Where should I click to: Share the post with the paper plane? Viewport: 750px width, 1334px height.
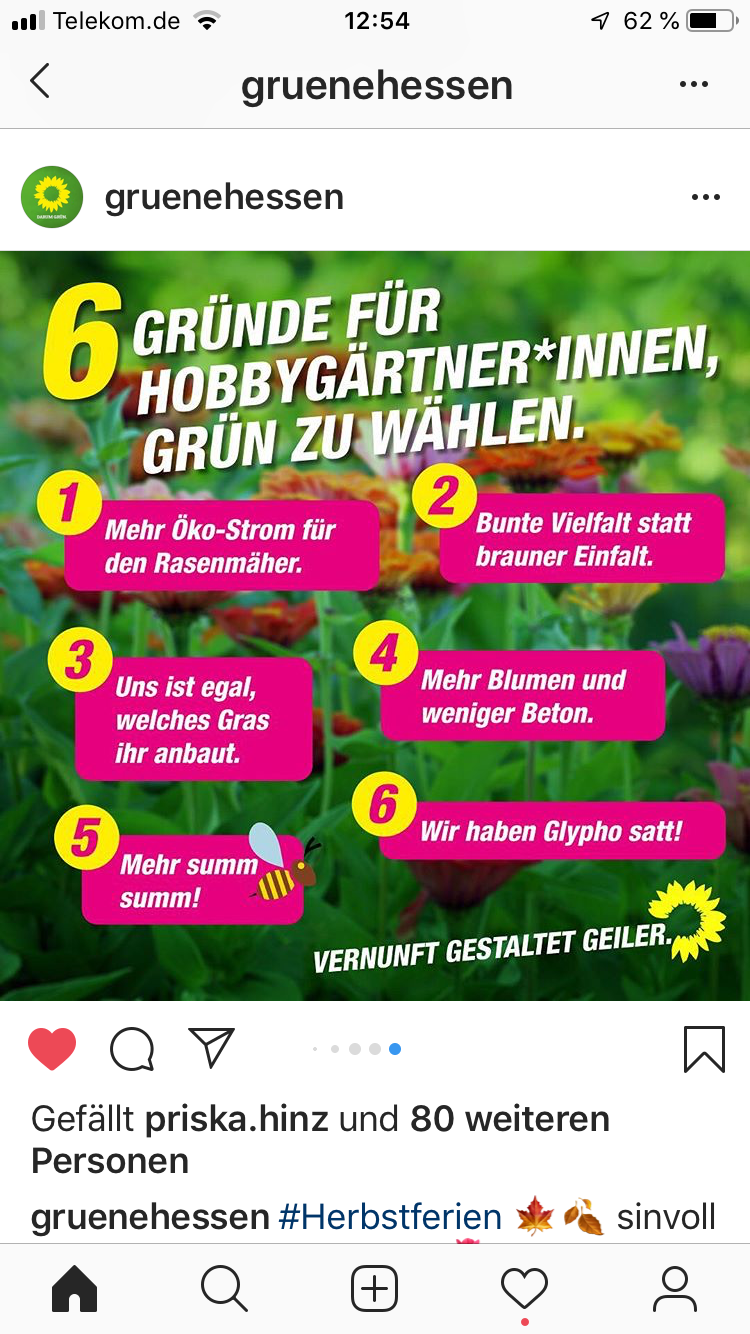click(x=211, y=1047)
